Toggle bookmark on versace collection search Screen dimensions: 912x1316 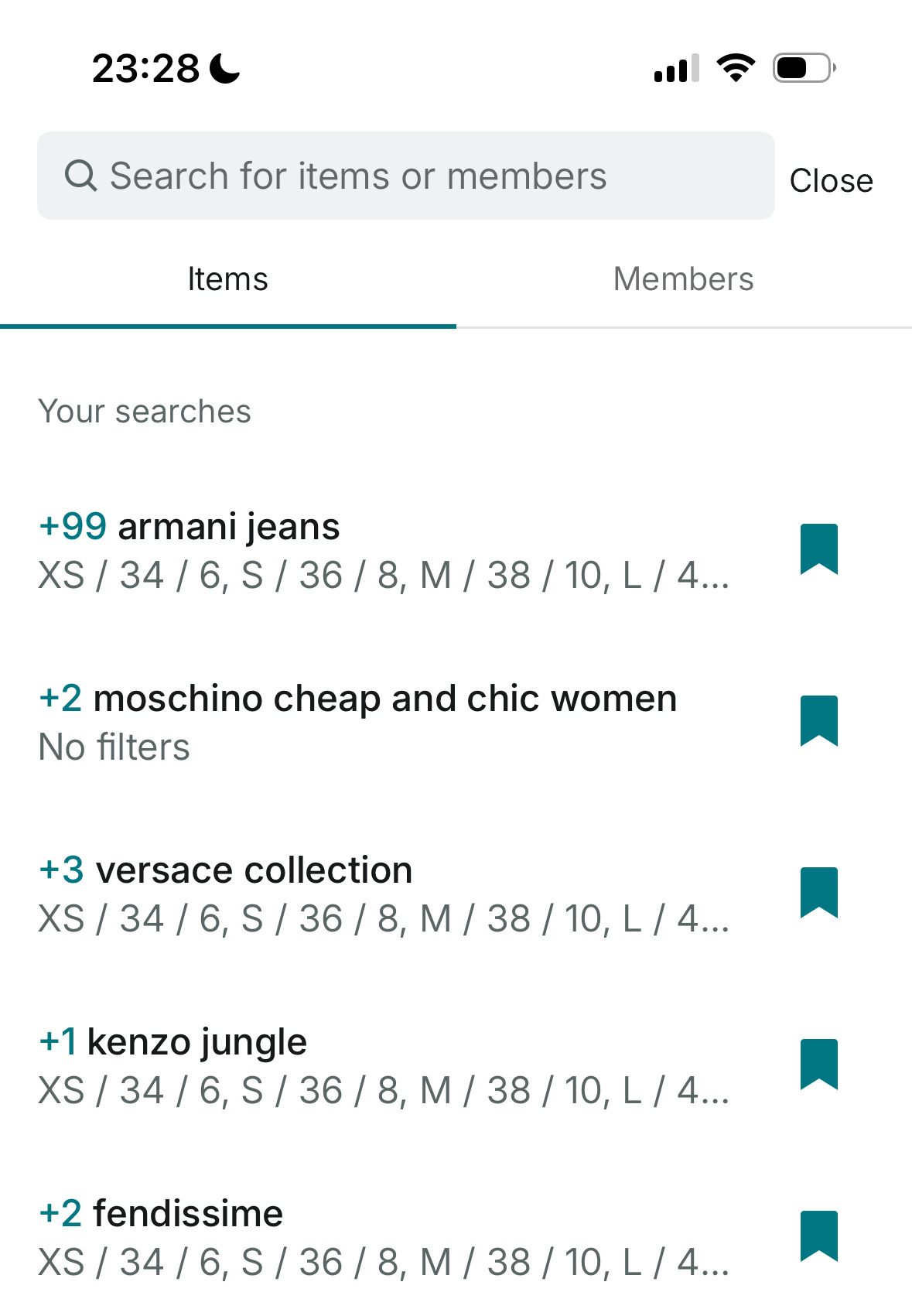point(818,893)
